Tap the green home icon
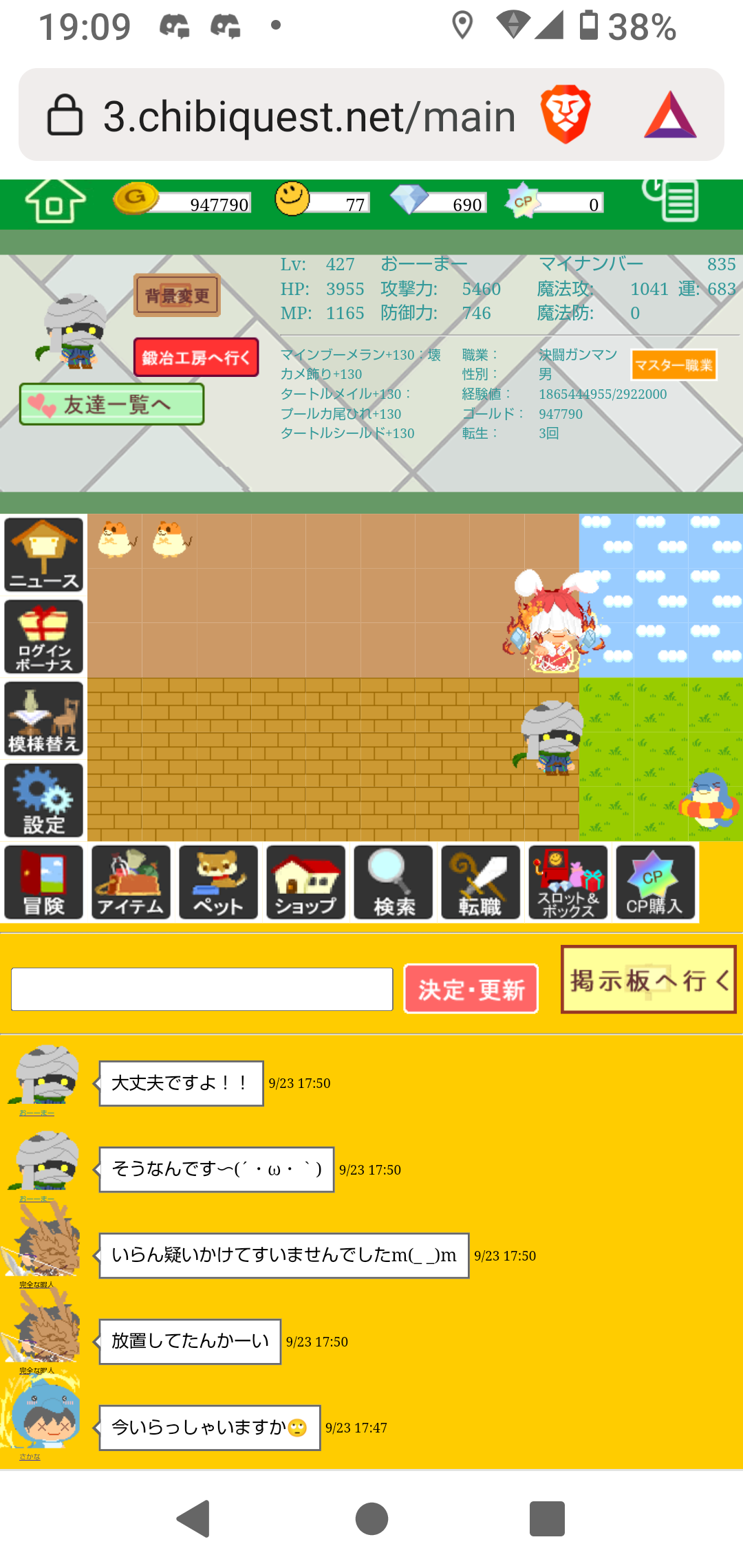 point(55,201)
